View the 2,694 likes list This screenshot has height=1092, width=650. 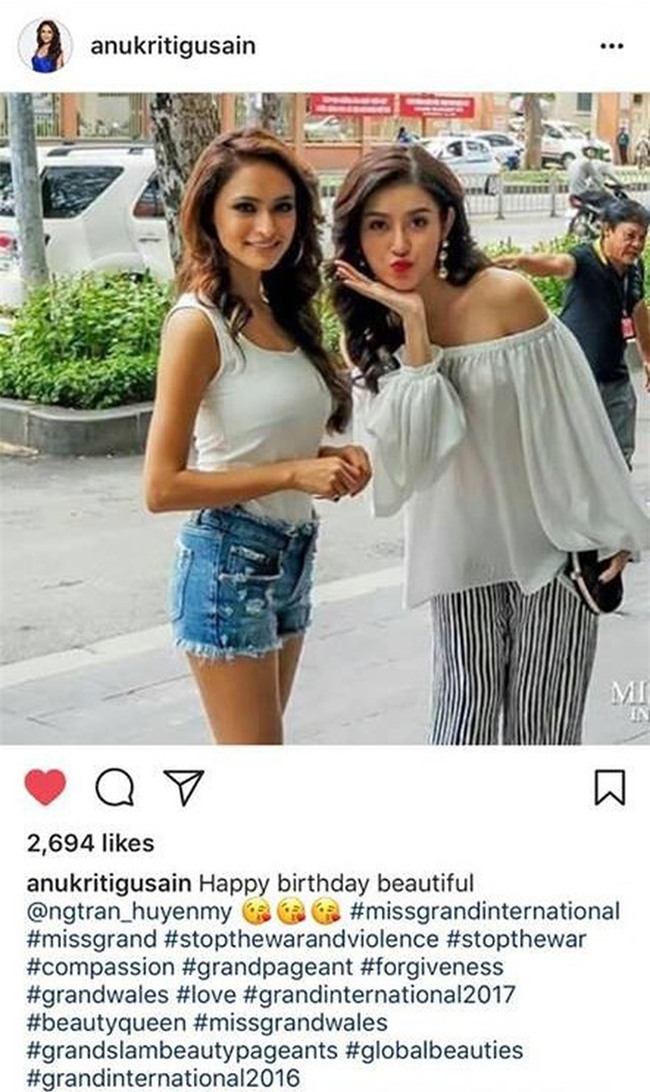tap(91, 844)
